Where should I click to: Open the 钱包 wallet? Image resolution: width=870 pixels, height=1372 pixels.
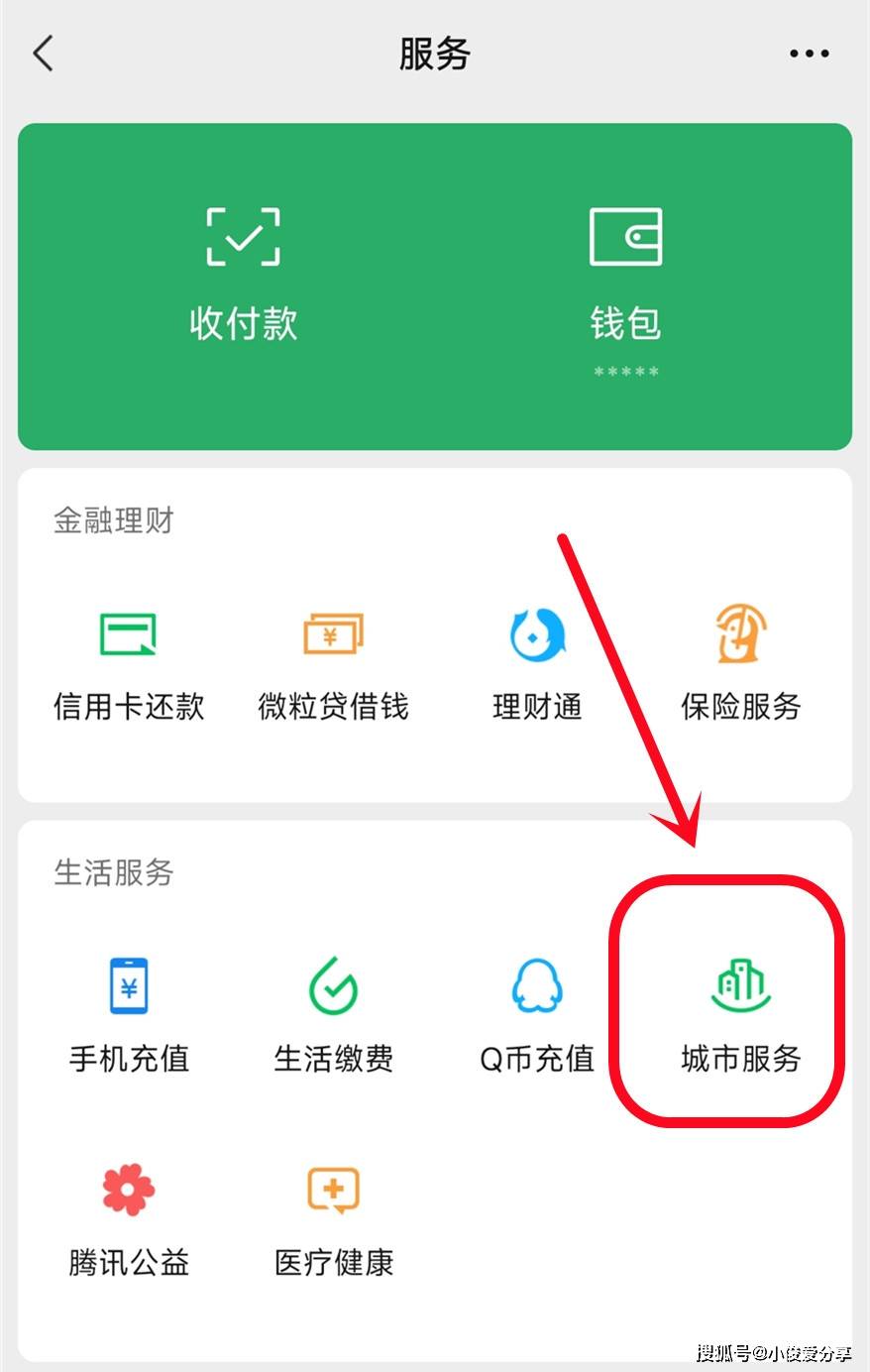pyautogui.click(x=625, y=273)
